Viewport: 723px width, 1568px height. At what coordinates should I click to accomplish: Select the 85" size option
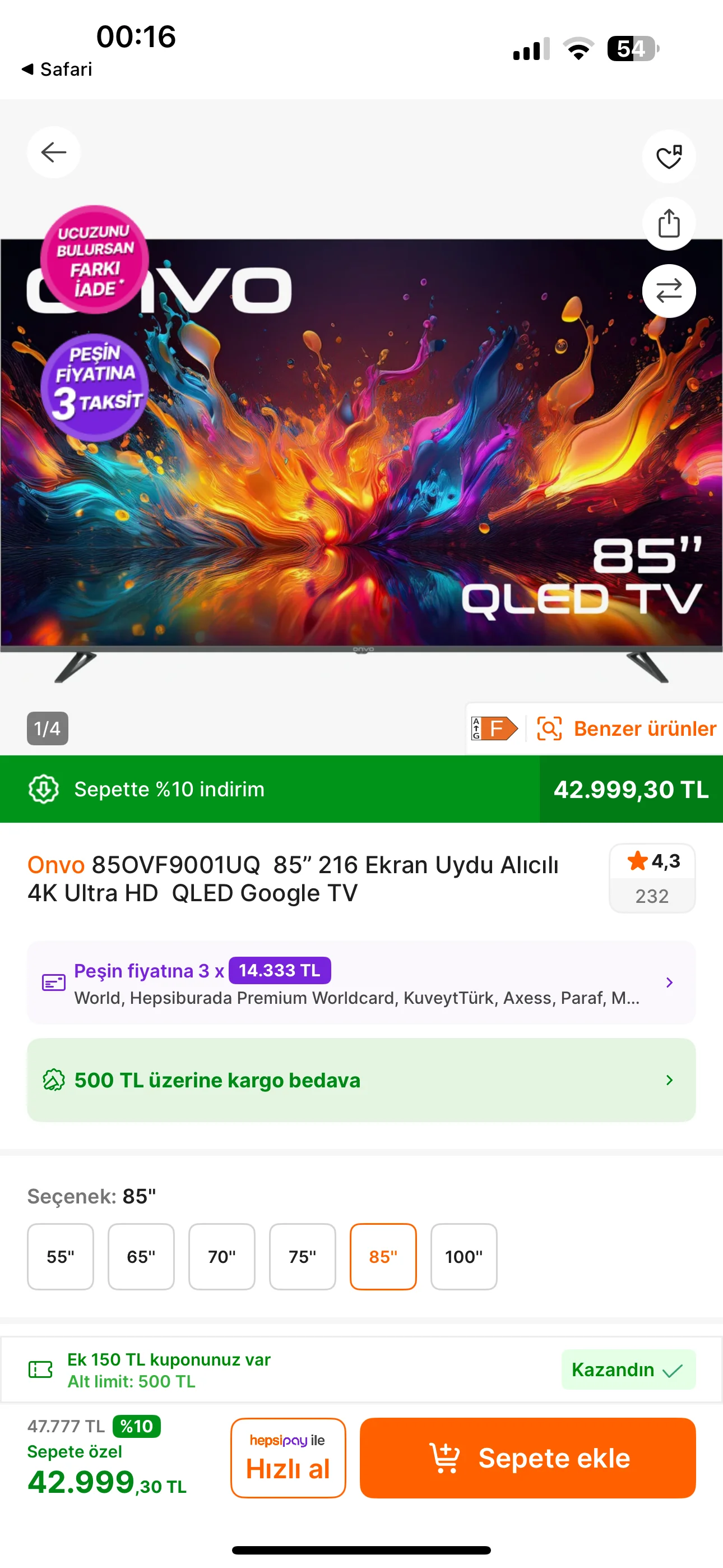point(383,1256)
